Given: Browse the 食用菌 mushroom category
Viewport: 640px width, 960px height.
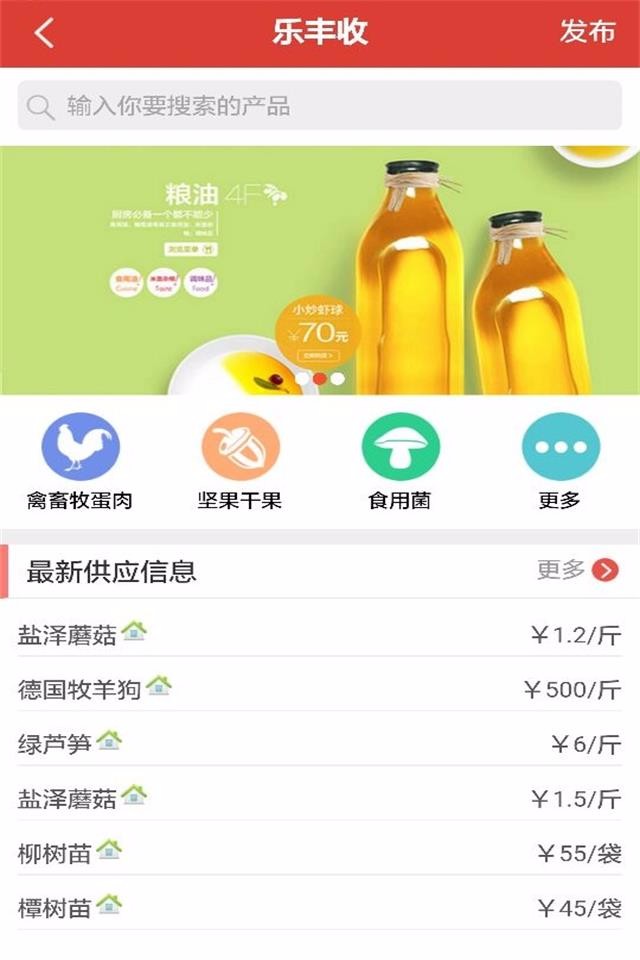Looking at the screenshot, I should pos(400,462).
